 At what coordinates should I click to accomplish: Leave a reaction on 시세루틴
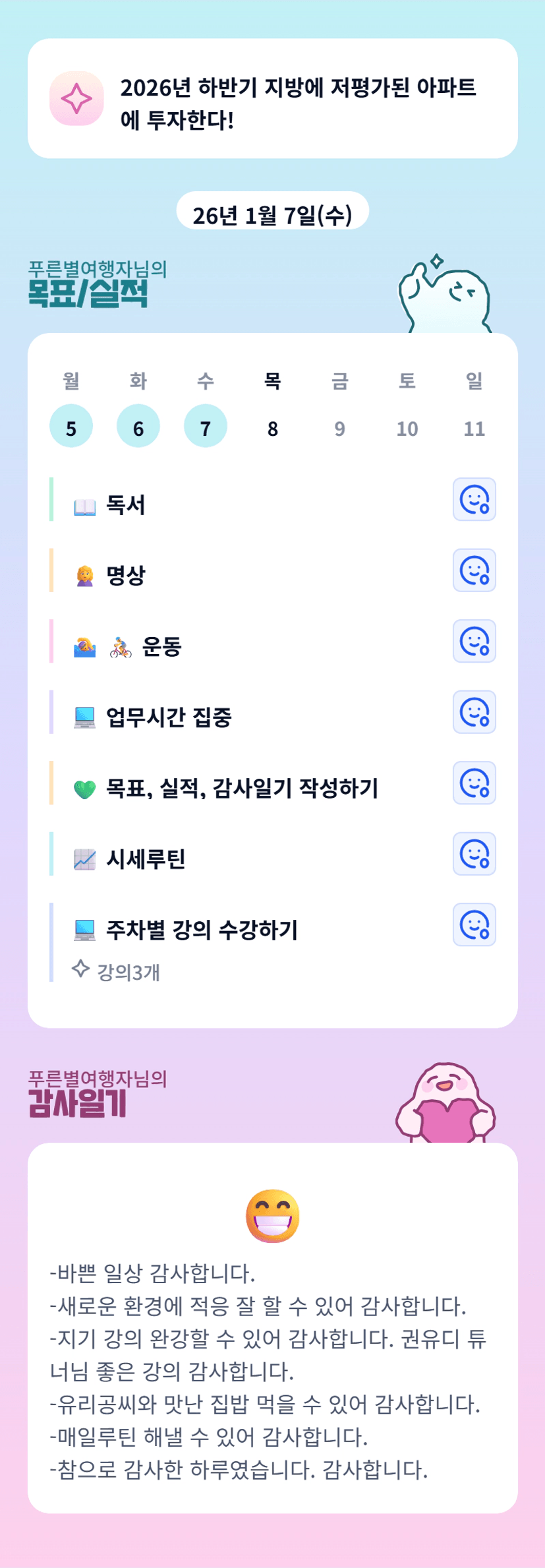pos(474,854)
